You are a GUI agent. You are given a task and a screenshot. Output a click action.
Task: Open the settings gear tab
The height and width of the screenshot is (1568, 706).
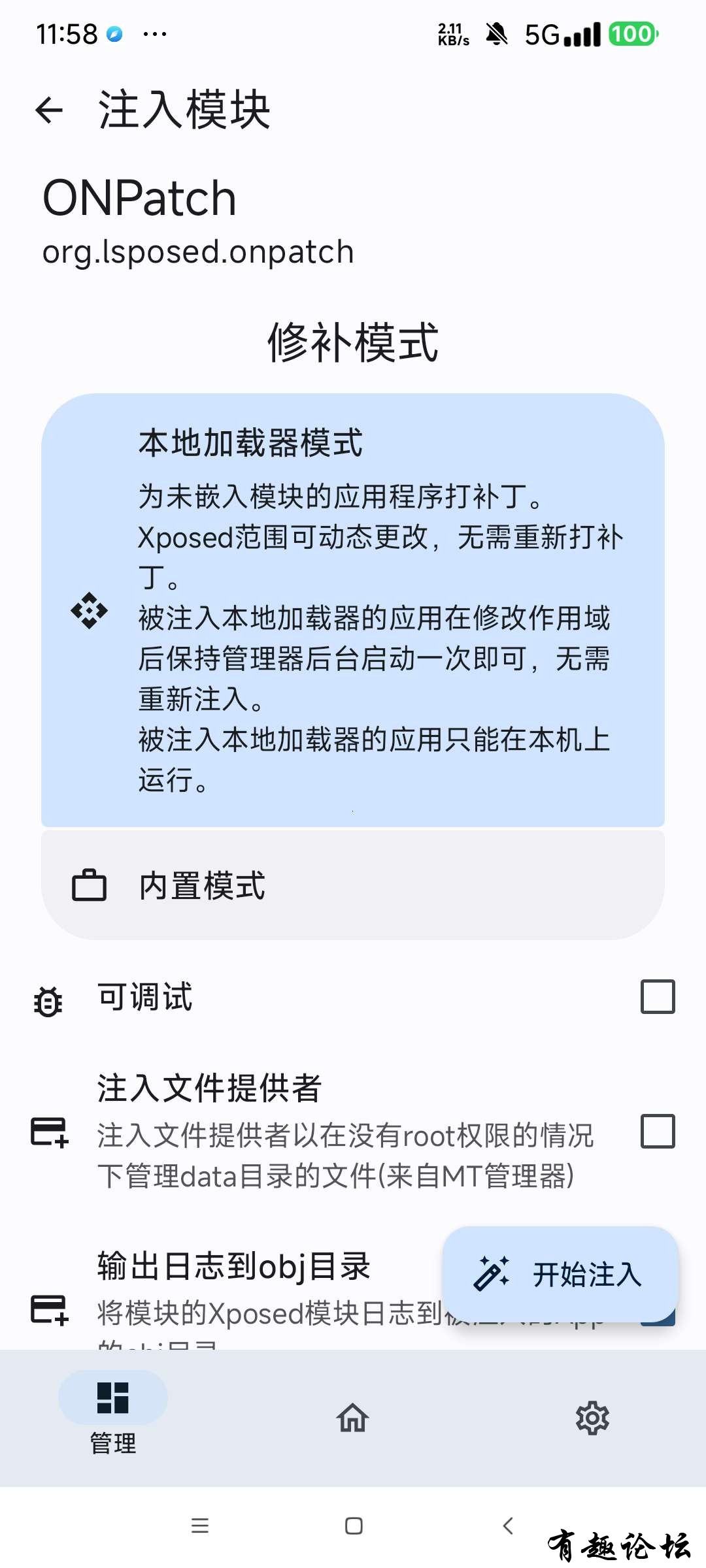tap(592, 1418)
